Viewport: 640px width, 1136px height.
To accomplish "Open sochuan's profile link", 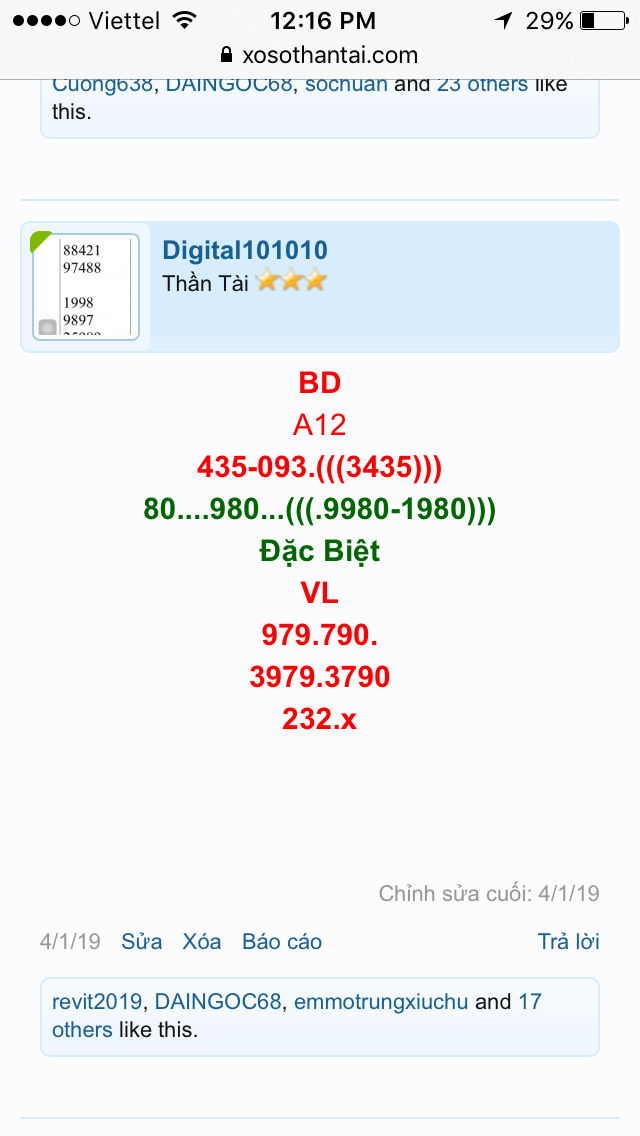I will (x=346, y=84).
